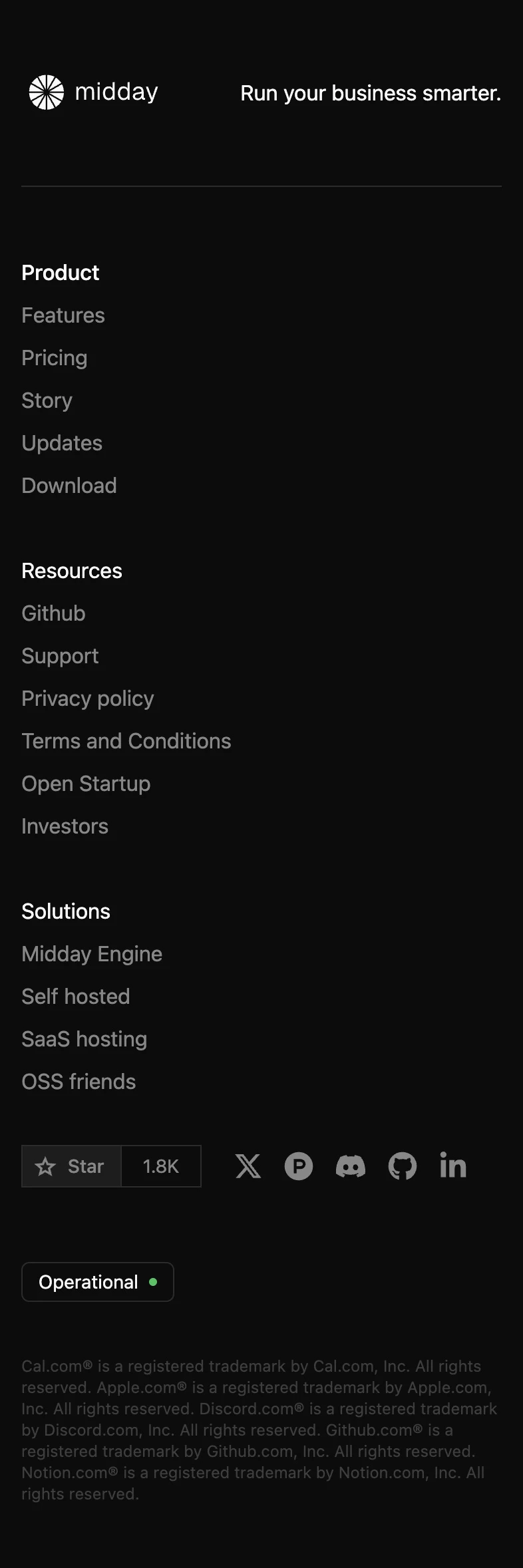The width and height of the screenshot is (523, 1568).
Task: Click the green status dot in Operational badge
Action: (154, 1282)
